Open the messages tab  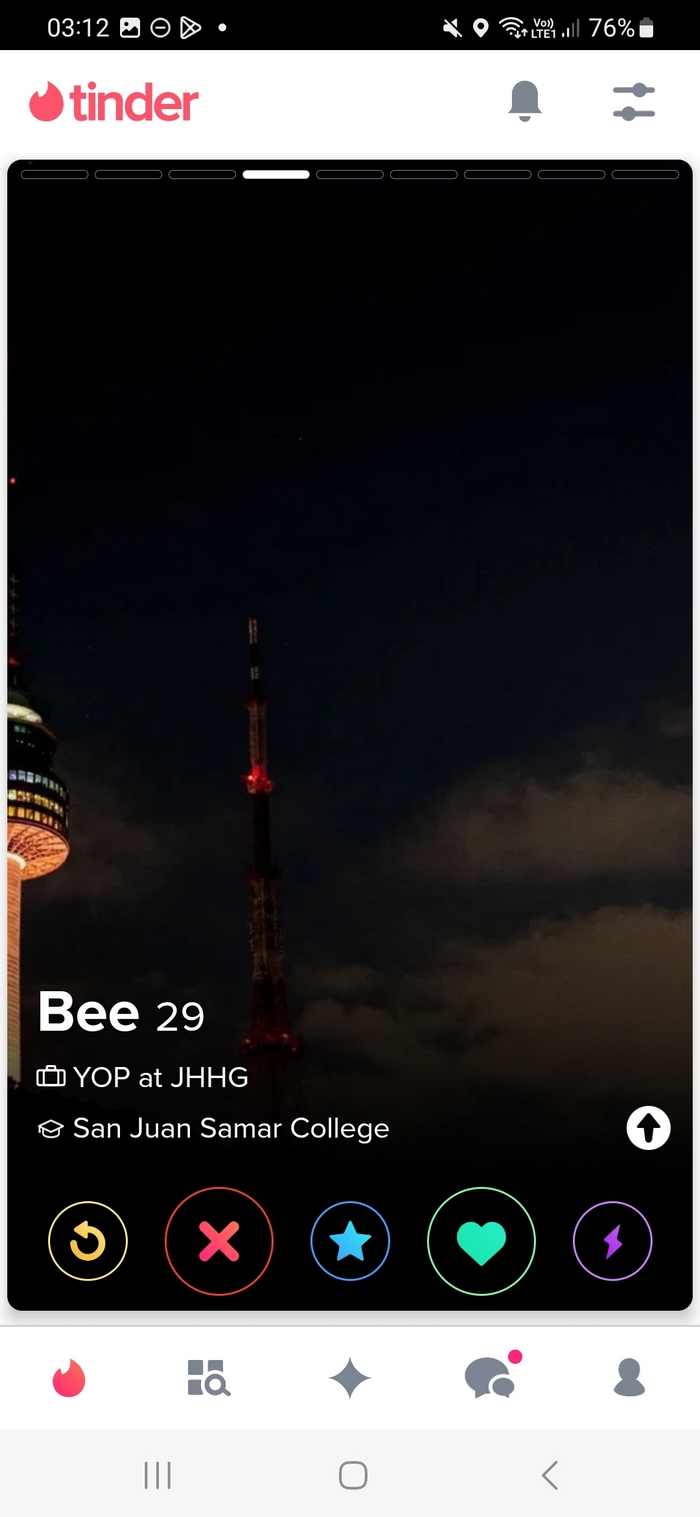tap(490, 1378)
